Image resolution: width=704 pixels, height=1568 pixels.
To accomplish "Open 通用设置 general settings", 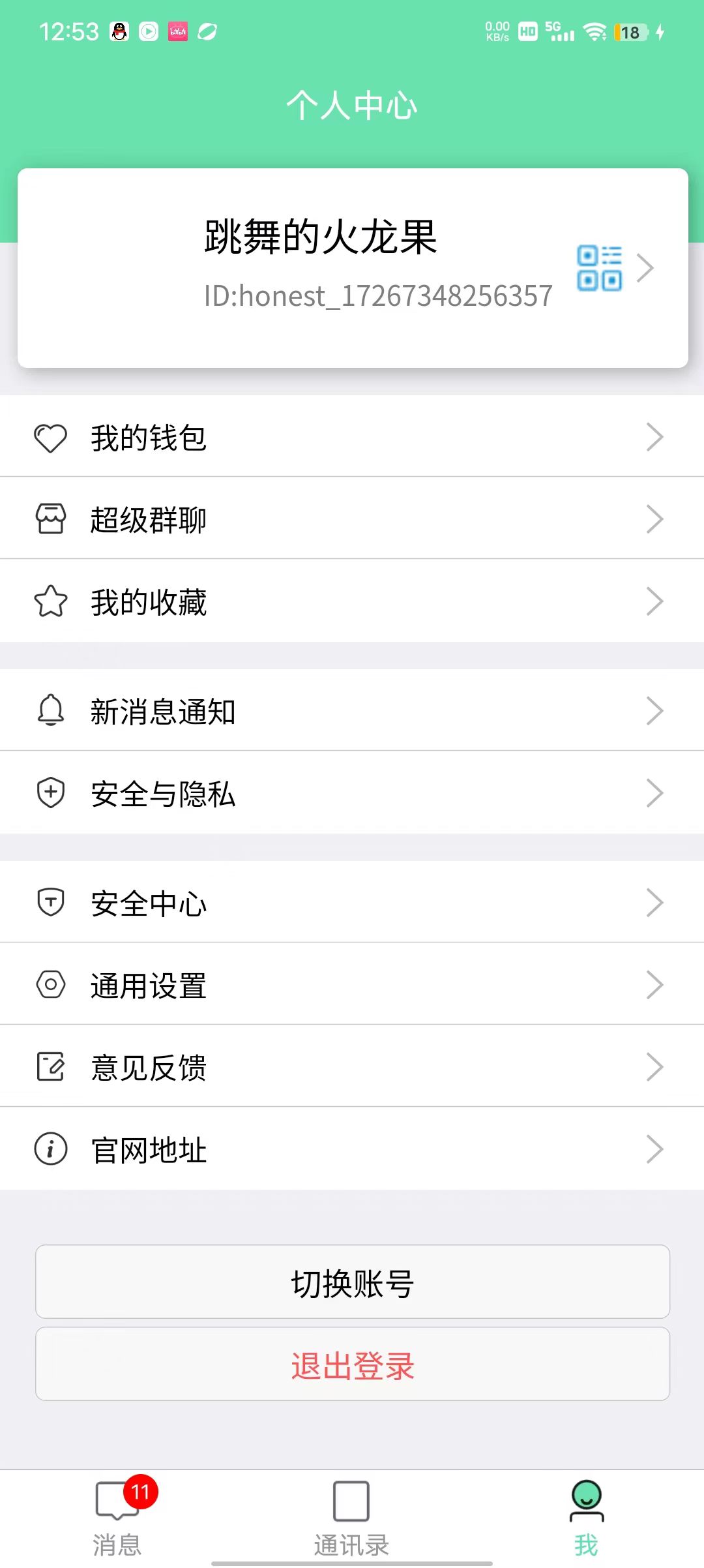I will tap(352, 984).
